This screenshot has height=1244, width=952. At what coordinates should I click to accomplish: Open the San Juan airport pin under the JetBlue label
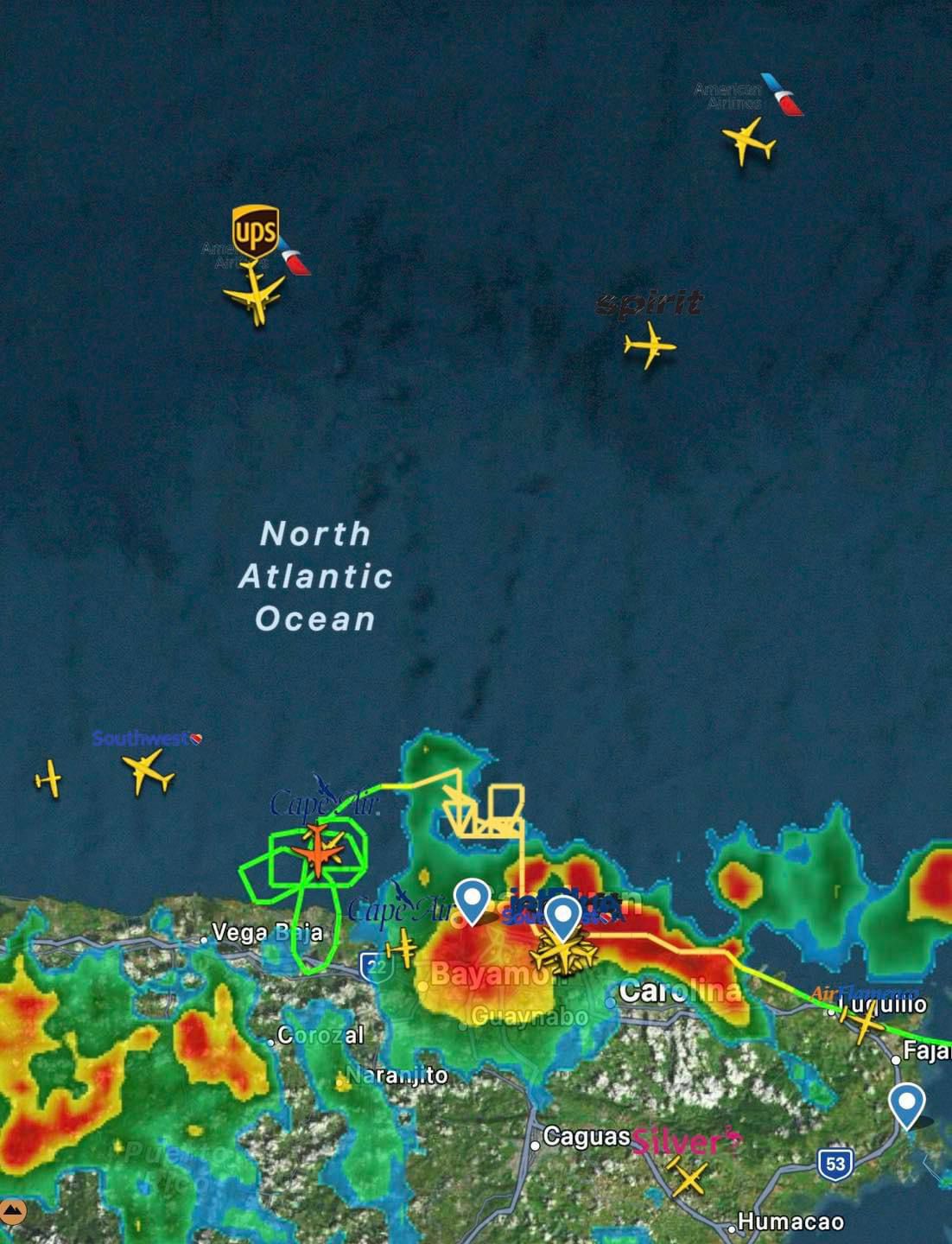(563, 916)
